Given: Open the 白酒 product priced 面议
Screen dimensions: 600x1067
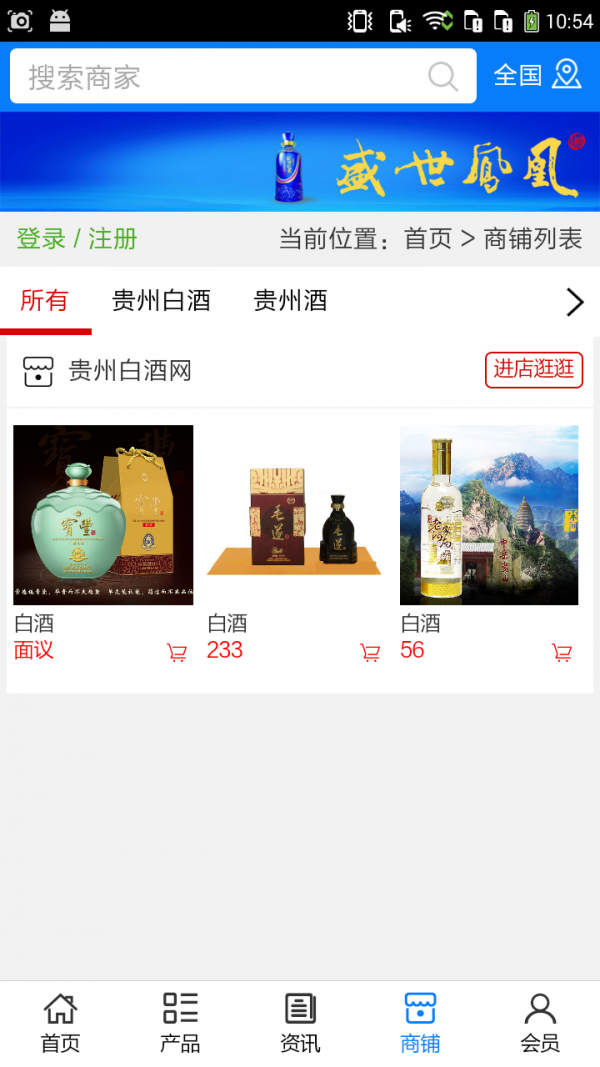Looking at the screenshot, I should click(x=103, y=515).
